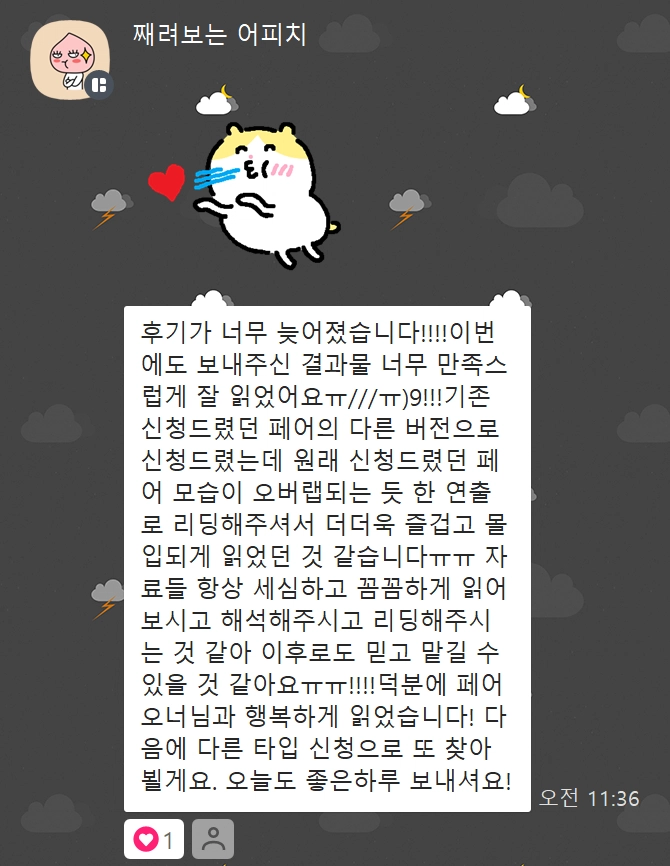Open the 째려보는 어피치 profile picture
Viewport: 670px width, 866px height.
tap(68, 58)
